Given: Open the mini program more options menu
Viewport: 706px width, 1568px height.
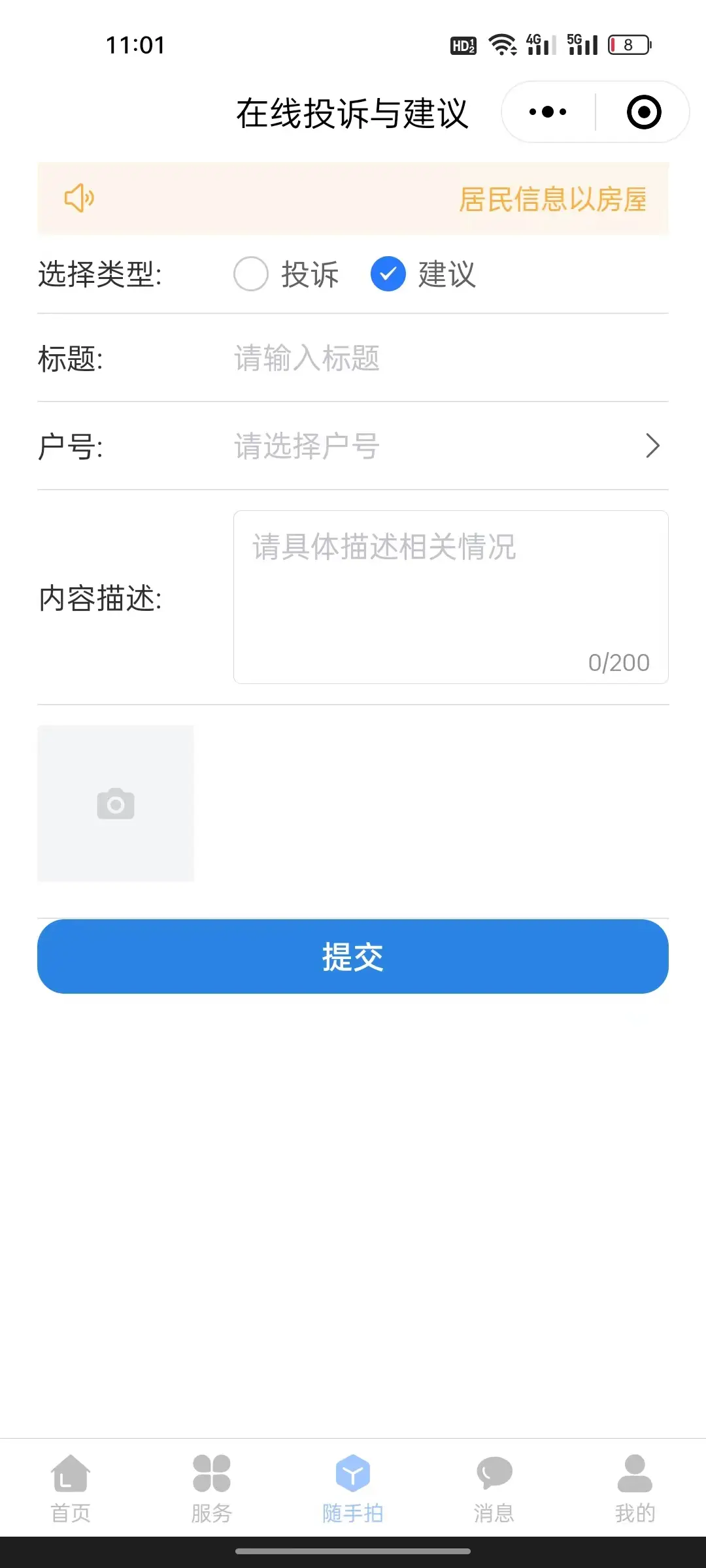Looking at the screenshot, I should click(548, 112).
